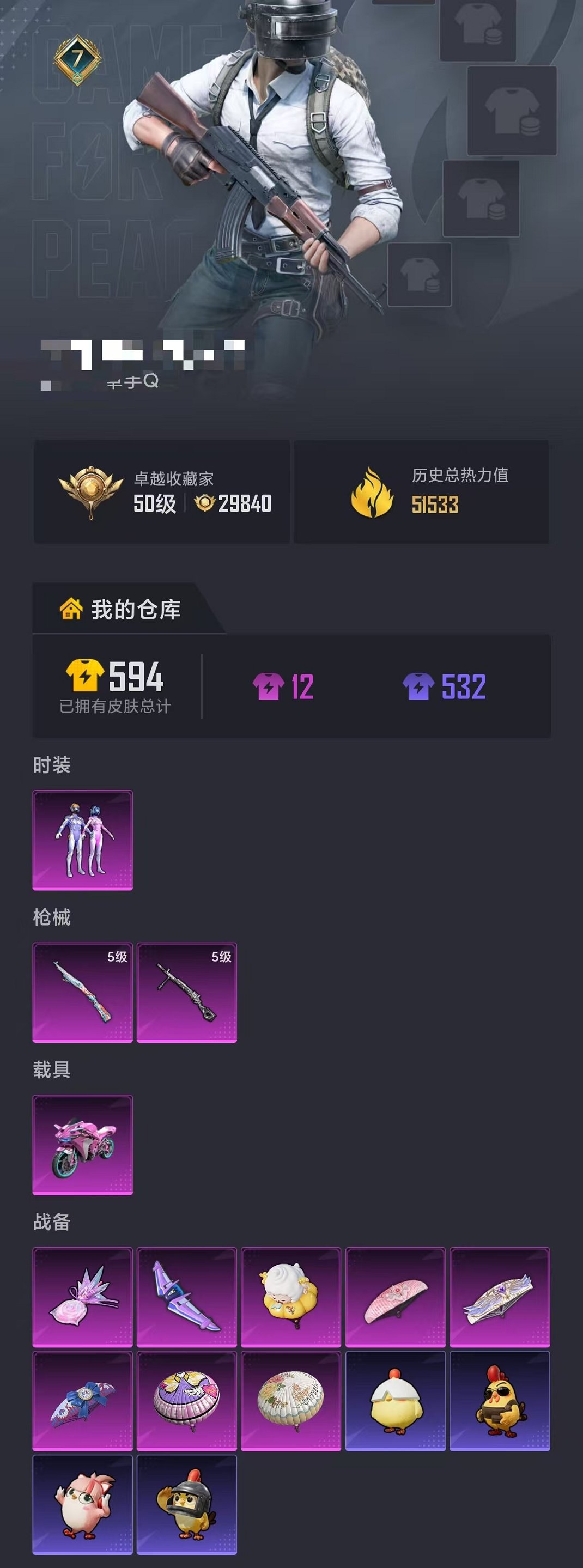Open the pink folding fan item
The height and width of the screenshot is (1568, 583).
pos(396,1297)
